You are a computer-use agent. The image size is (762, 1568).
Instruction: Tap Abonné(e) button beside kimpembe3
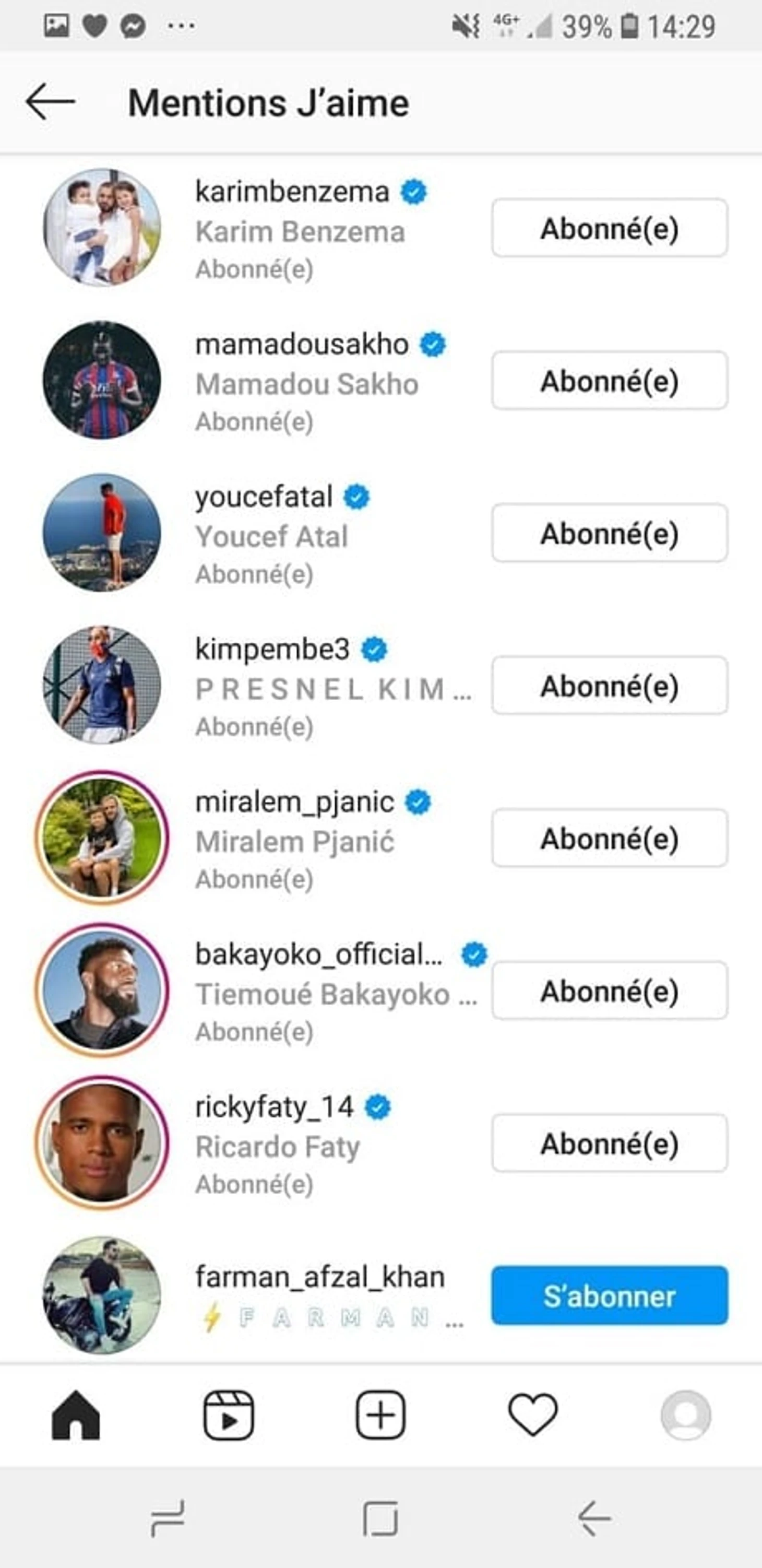[609, 686]
